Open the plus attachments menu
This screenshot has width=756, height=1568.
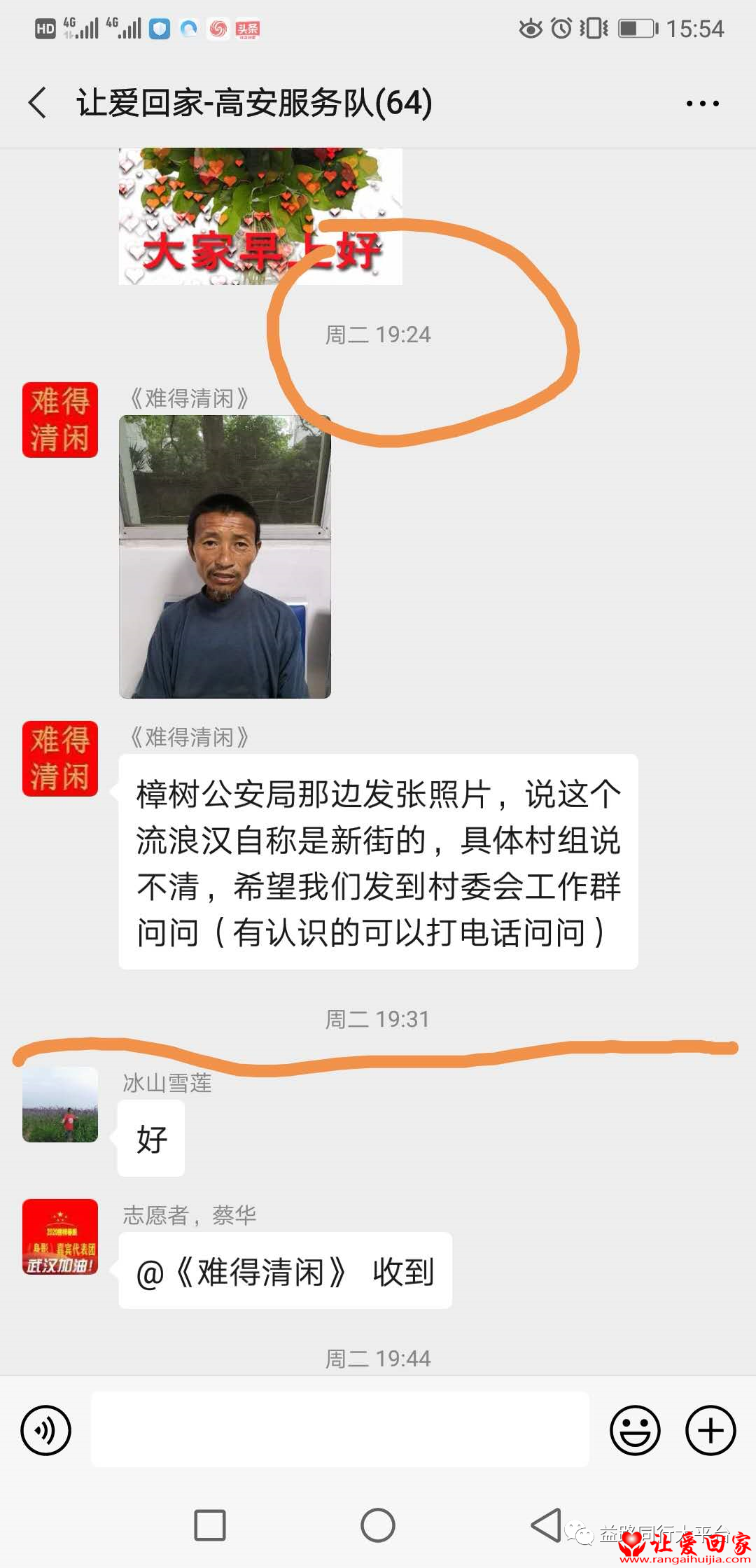coord(710,1430)
